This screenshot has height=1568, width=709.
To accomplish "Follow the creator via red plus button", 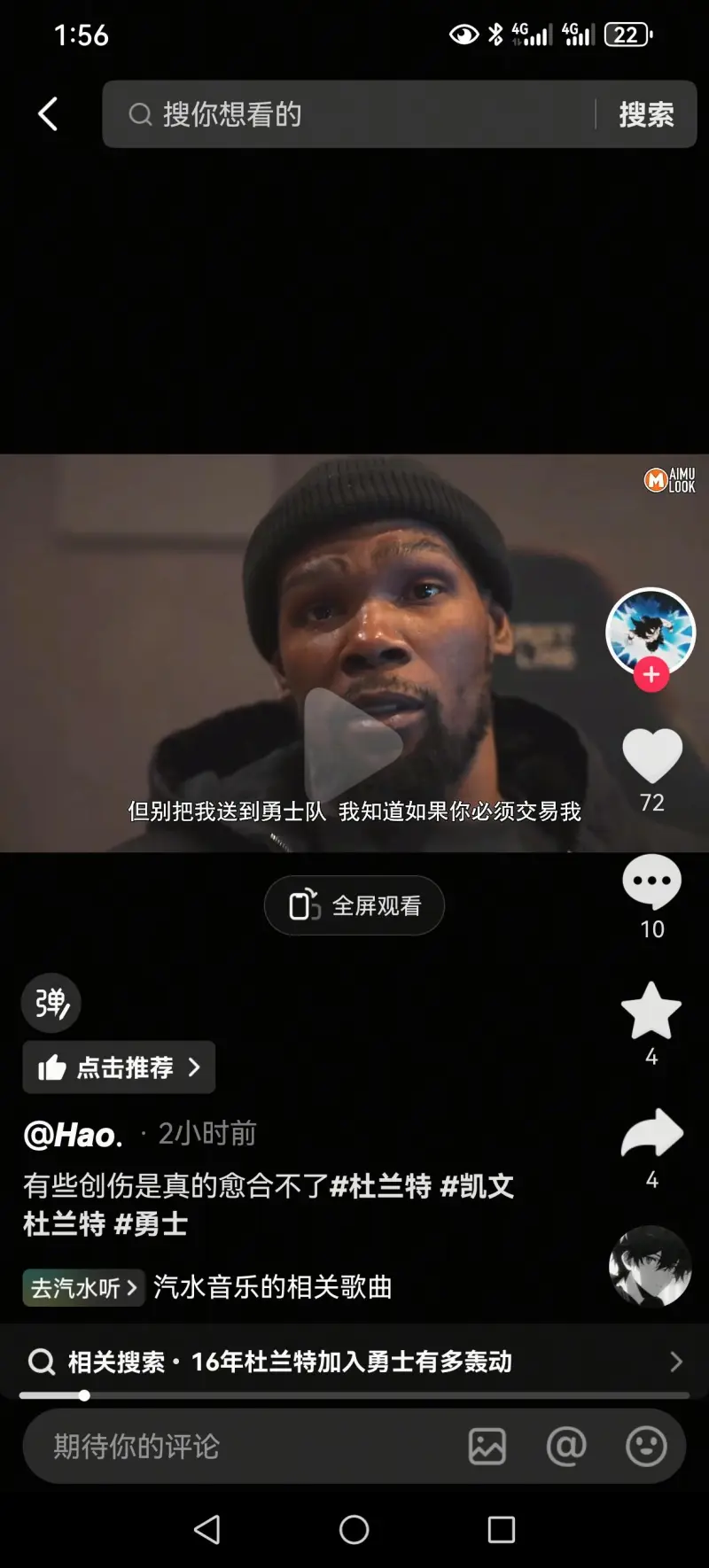I will tap(651, 675).
